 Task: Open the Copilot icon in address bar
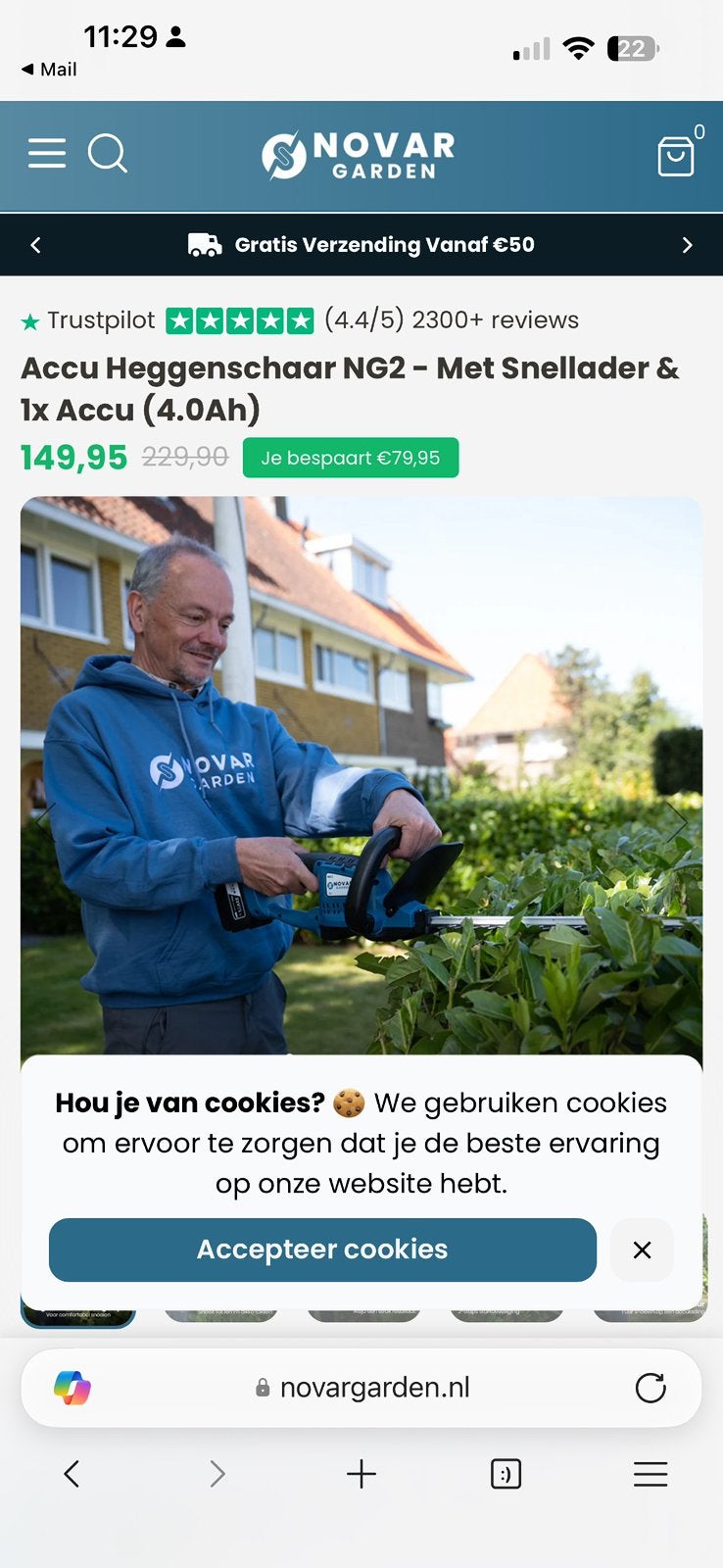(72, 1388)
